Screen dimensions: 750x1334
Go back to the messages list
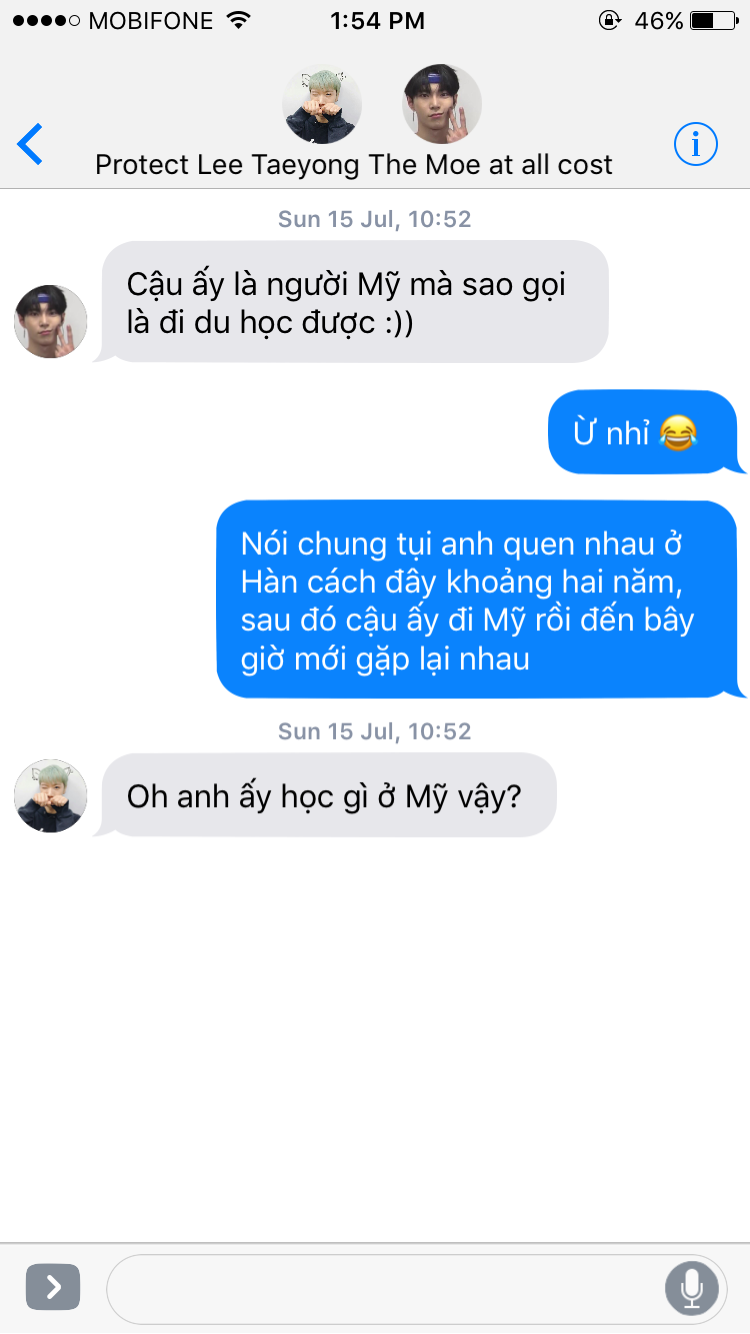[x=31, y=145]
